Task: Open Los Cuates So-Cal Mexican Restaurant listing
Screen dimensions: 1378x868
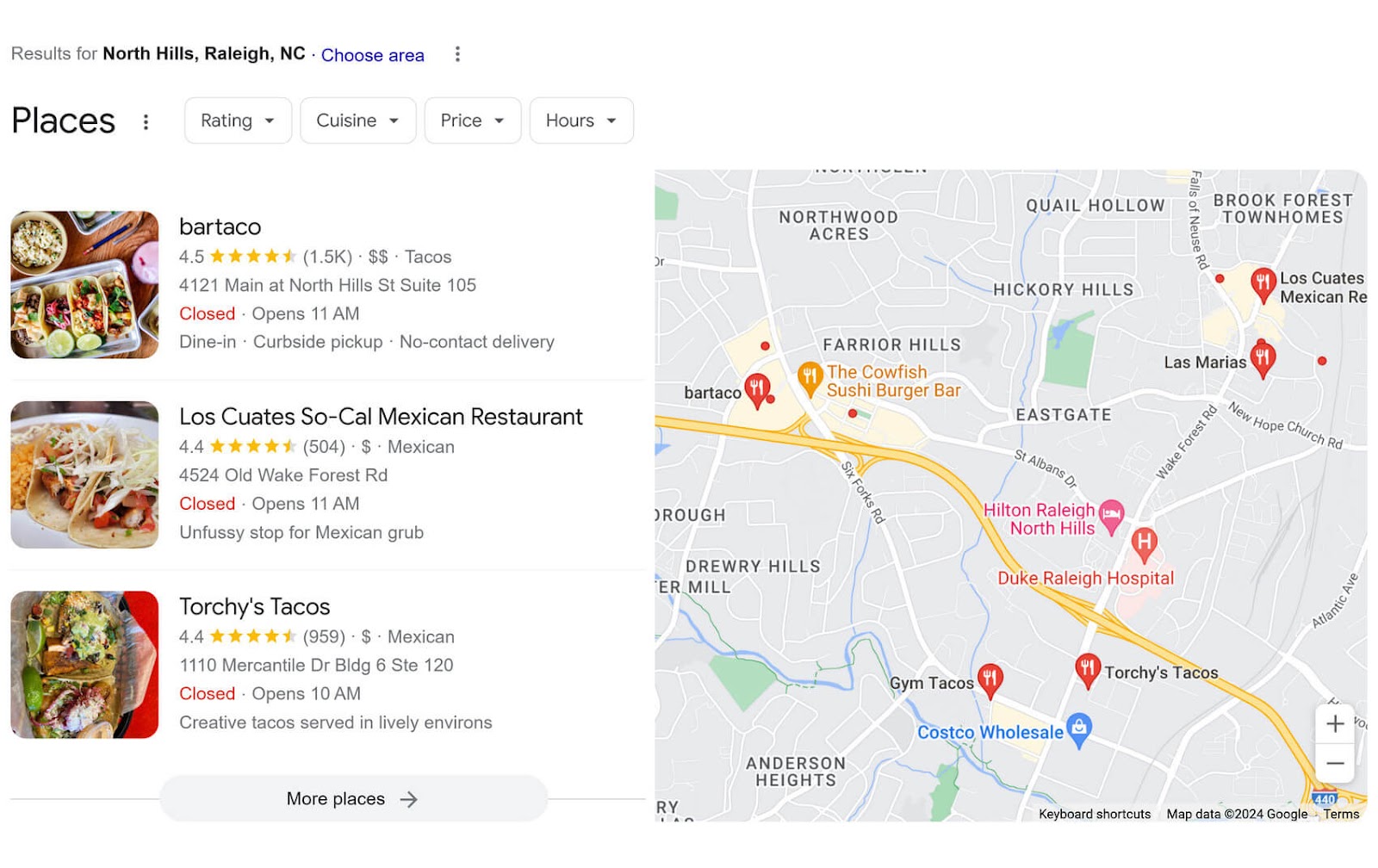Action: click(x=381, y=417)
